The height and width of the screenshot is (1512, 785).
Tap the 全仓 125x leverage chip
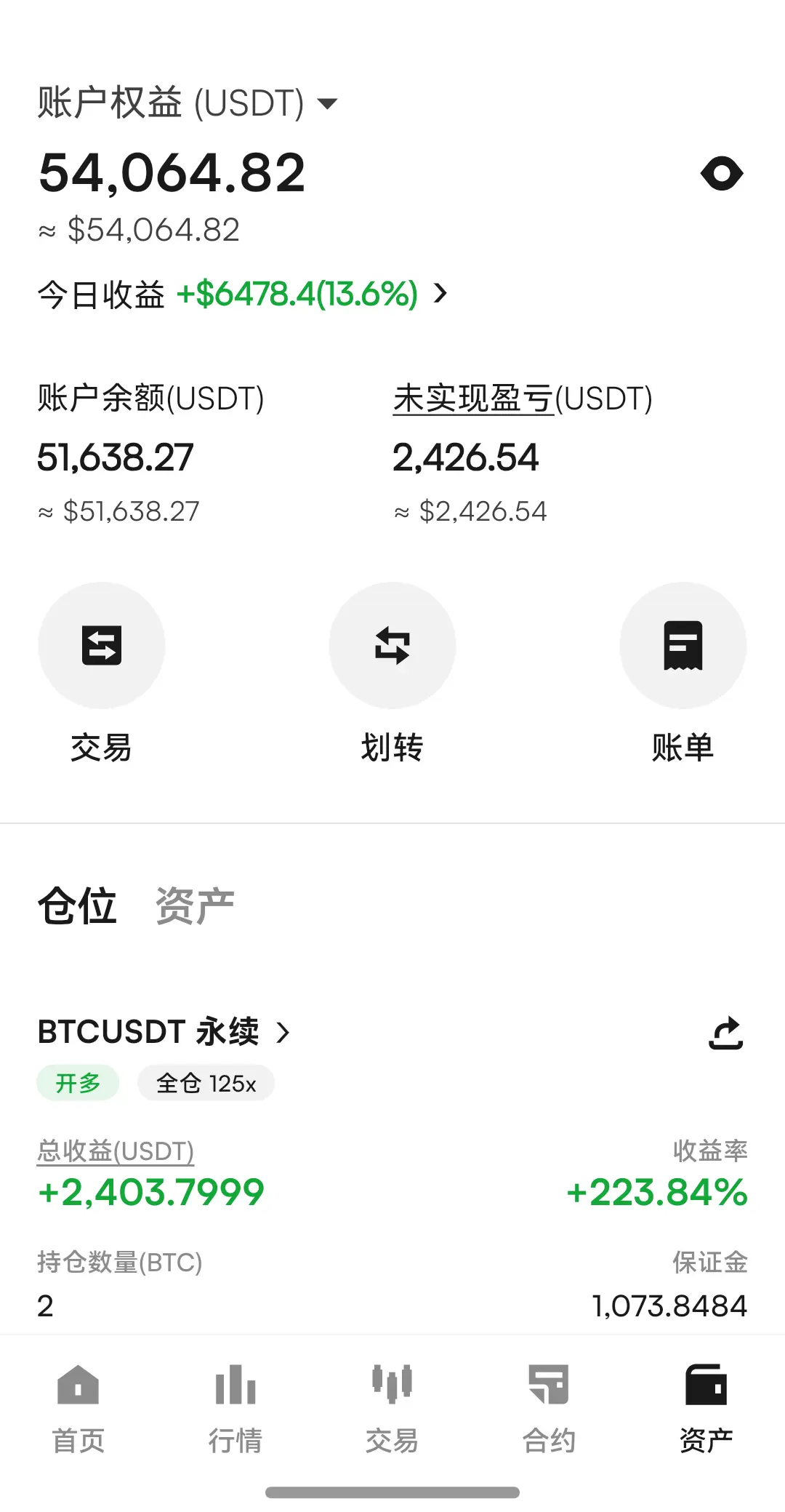(206, 1084)
